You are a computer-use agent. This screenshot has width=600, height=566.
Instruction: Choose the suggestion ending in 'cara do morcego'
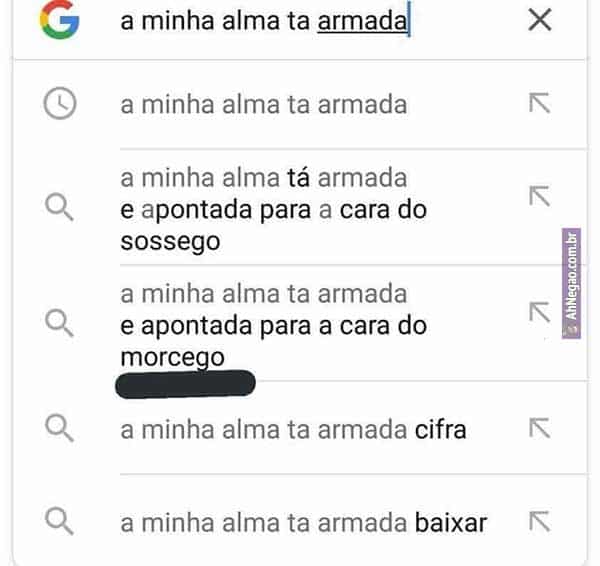tap(273, 325)
